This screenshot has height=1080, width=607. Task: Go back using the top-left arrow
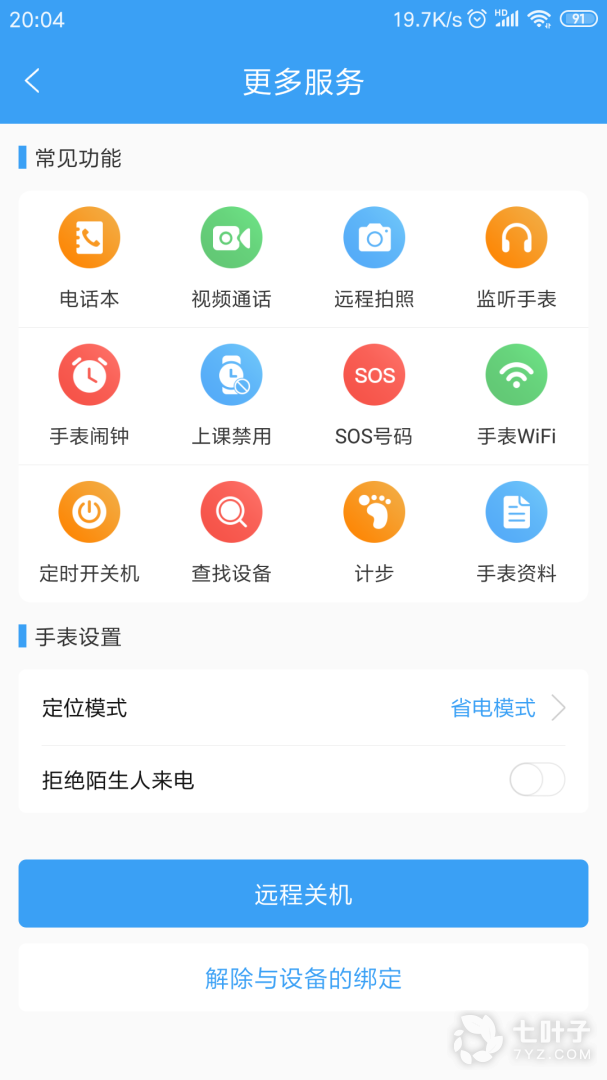(x=33, y=81)
